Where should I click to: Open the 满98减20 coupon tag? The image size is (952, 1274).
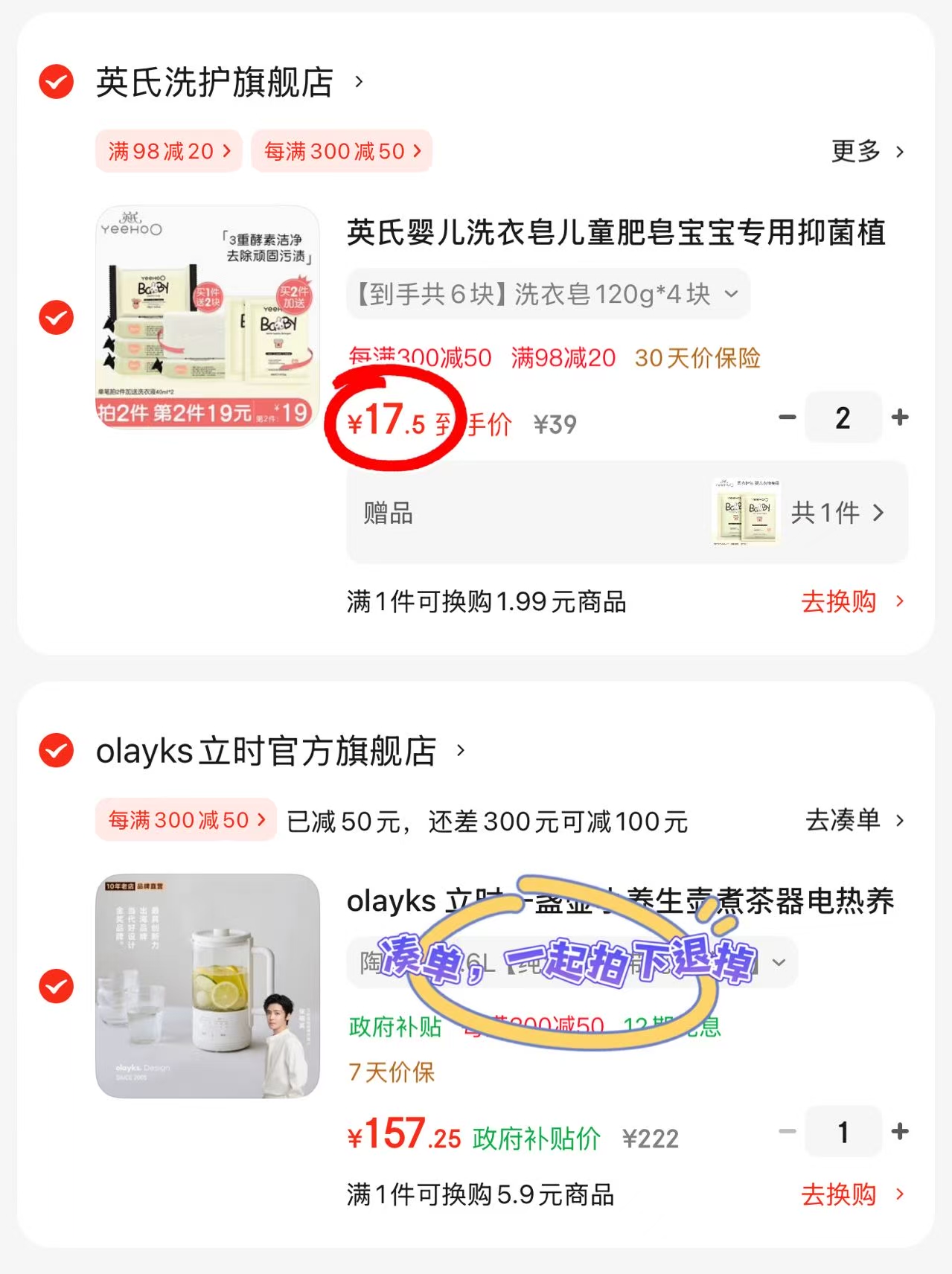pos(167,151)
